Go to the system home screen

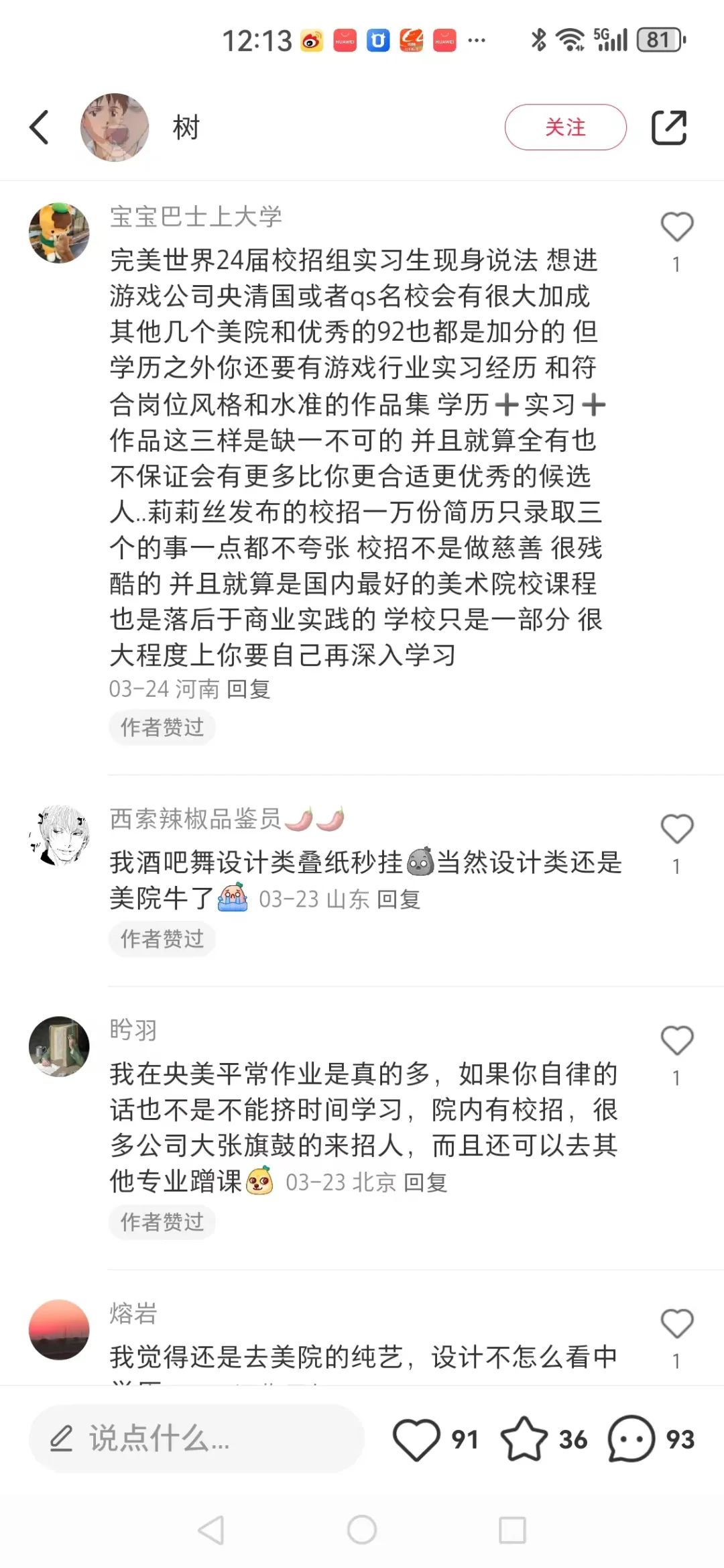coord(362,1530)
